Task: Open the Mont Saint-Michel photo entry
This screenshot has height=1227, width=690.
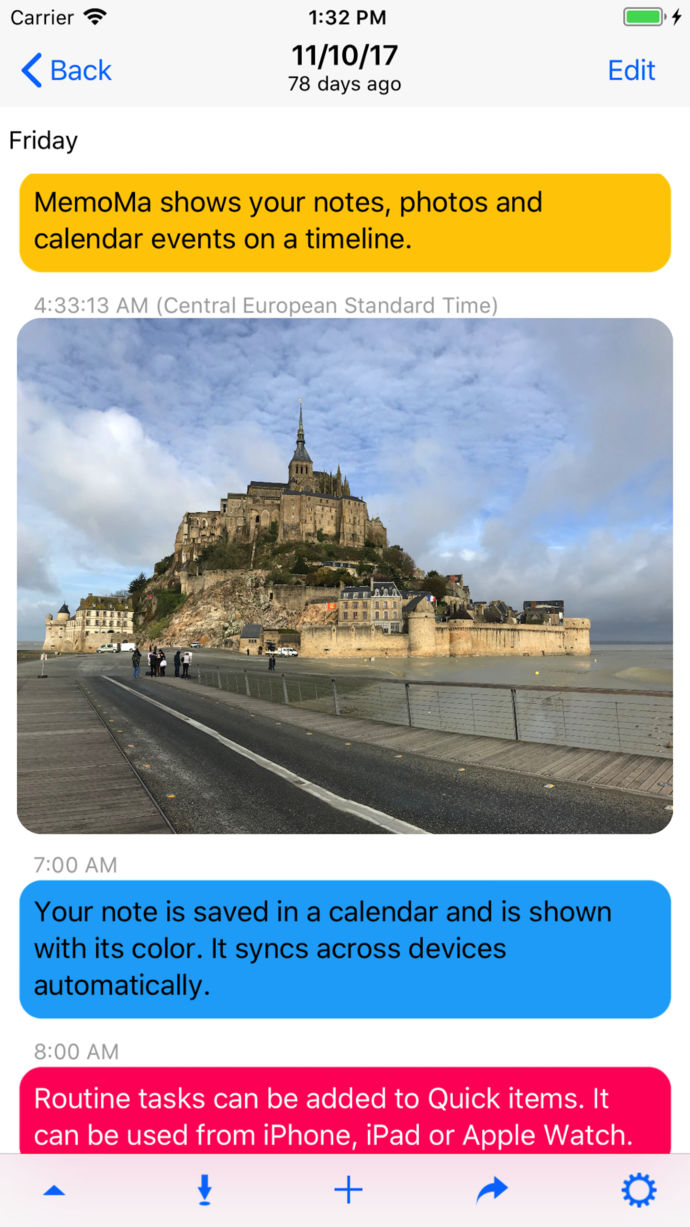Action: click(x=345, y=576)
